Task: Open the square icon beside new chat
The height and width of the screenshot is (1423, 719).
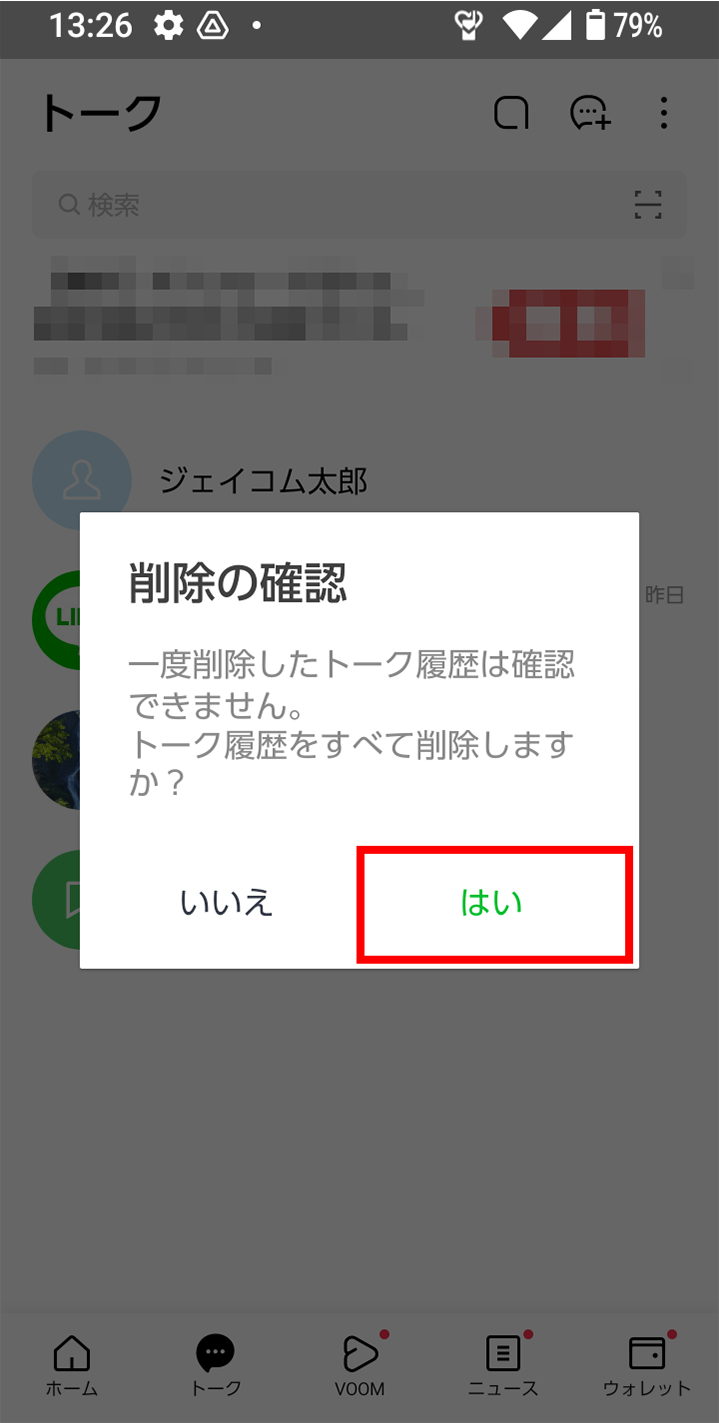Action: pos(511,114)
